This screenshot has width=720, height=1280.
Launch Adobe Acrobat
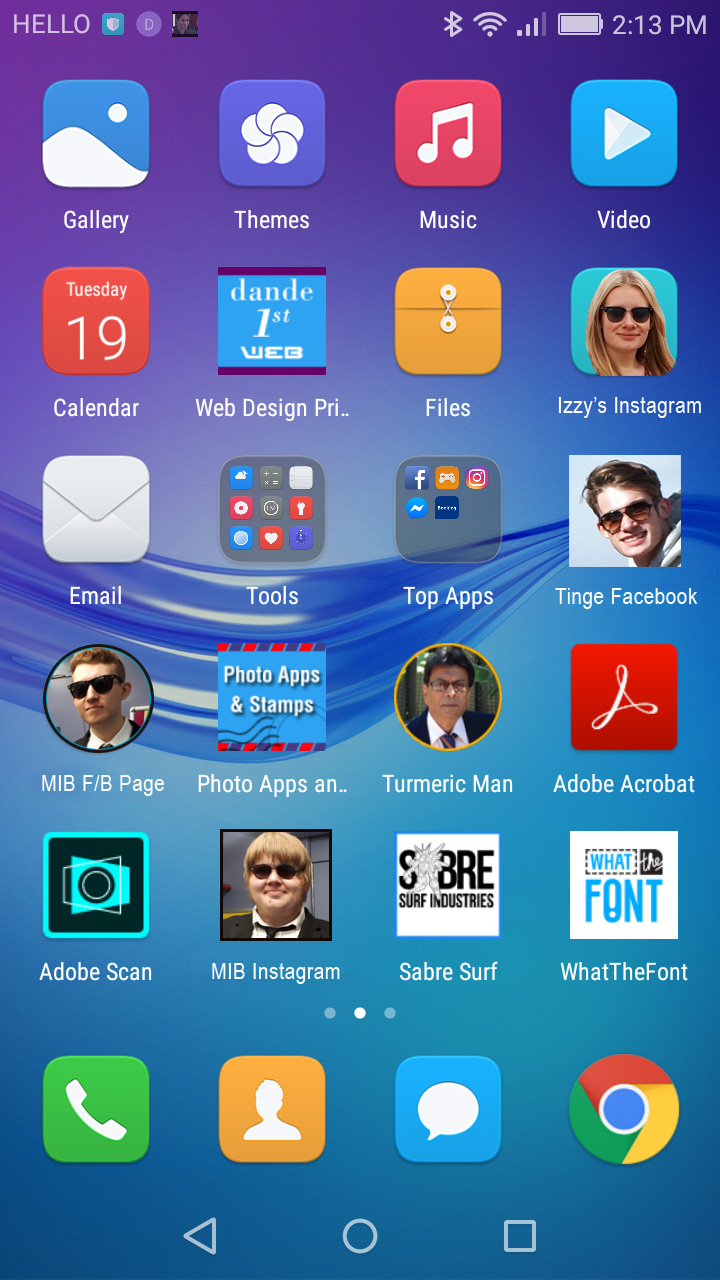624,697
